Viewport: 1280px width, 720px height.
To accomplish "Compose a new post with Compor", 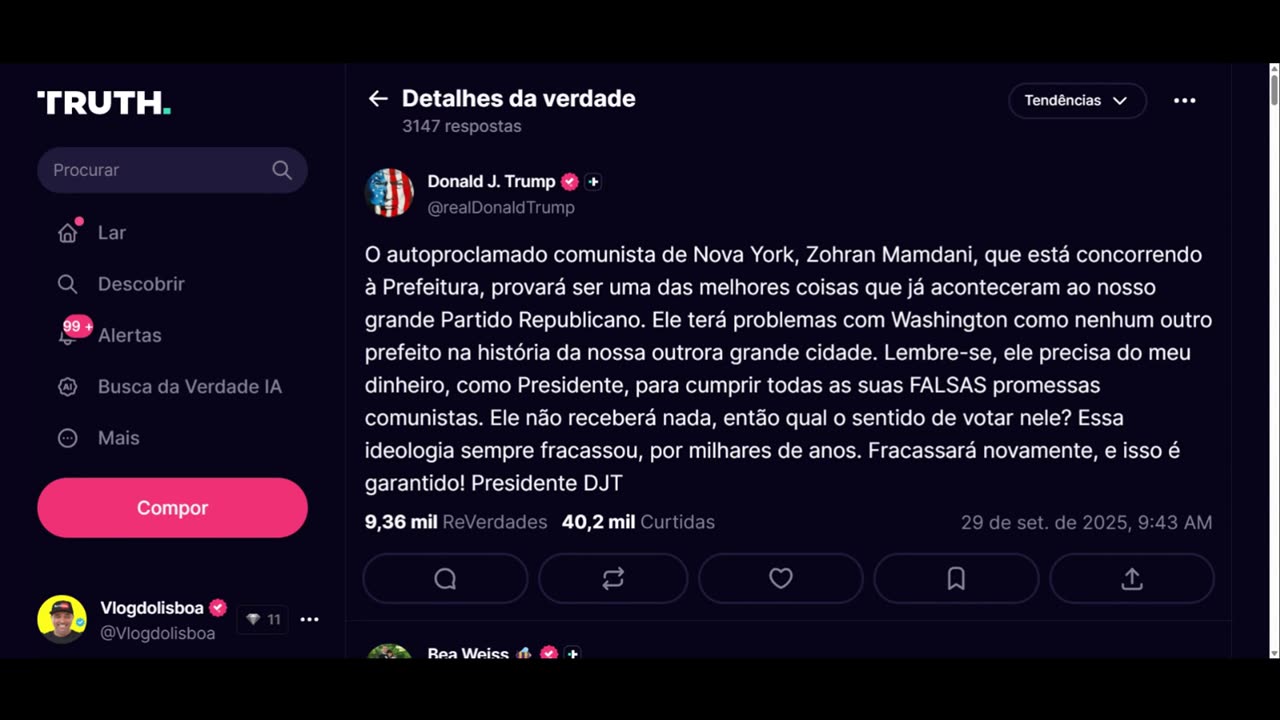I will [172, 508].
